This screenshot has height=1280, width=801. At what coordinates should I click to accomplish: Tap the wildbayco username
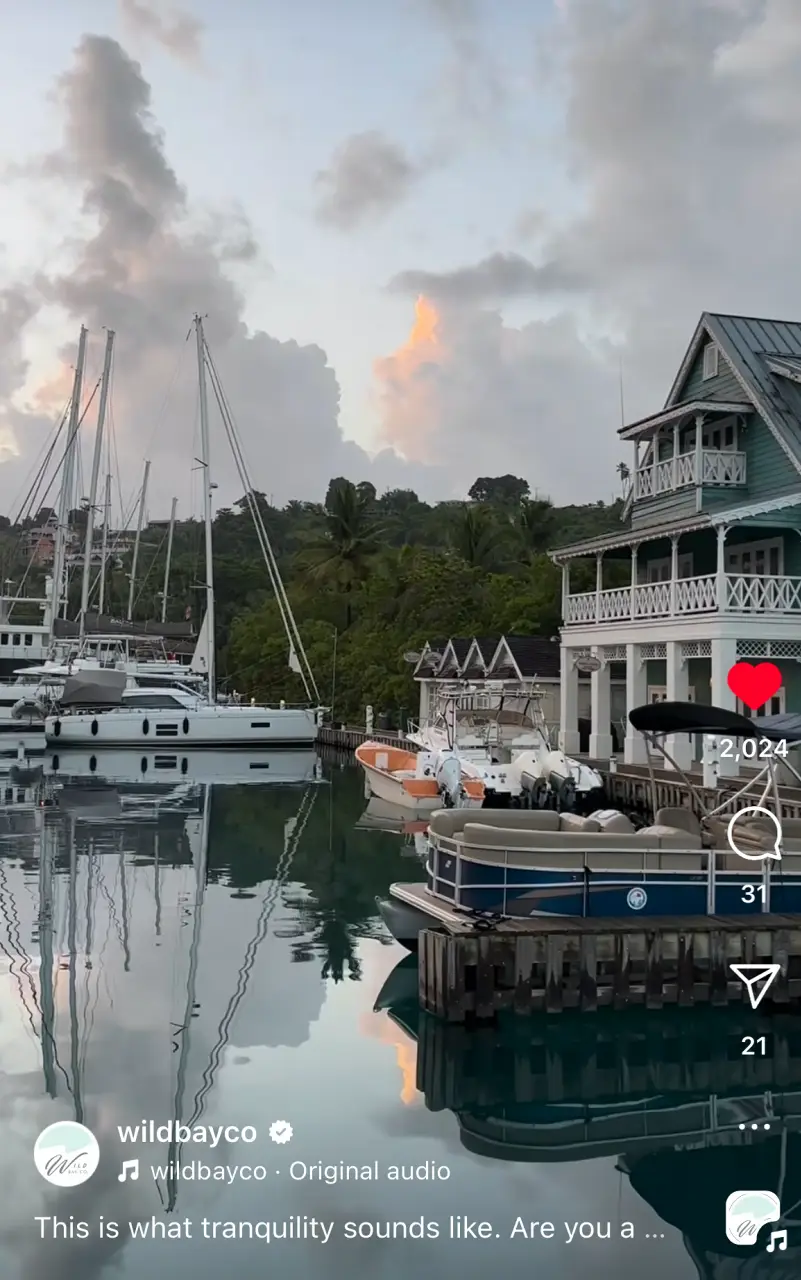point(187,1132)
